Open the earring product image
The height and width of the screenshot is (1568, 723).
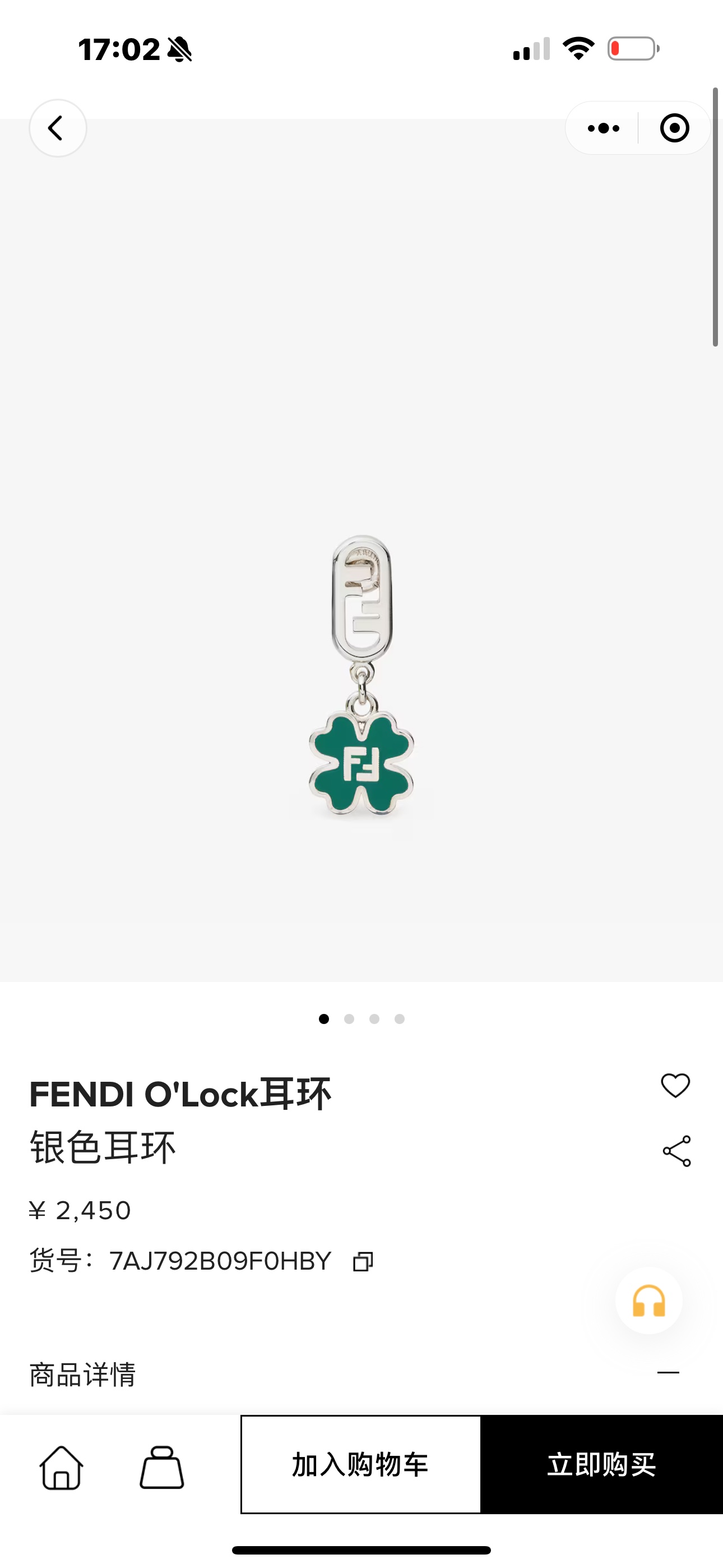coord(361,676)
